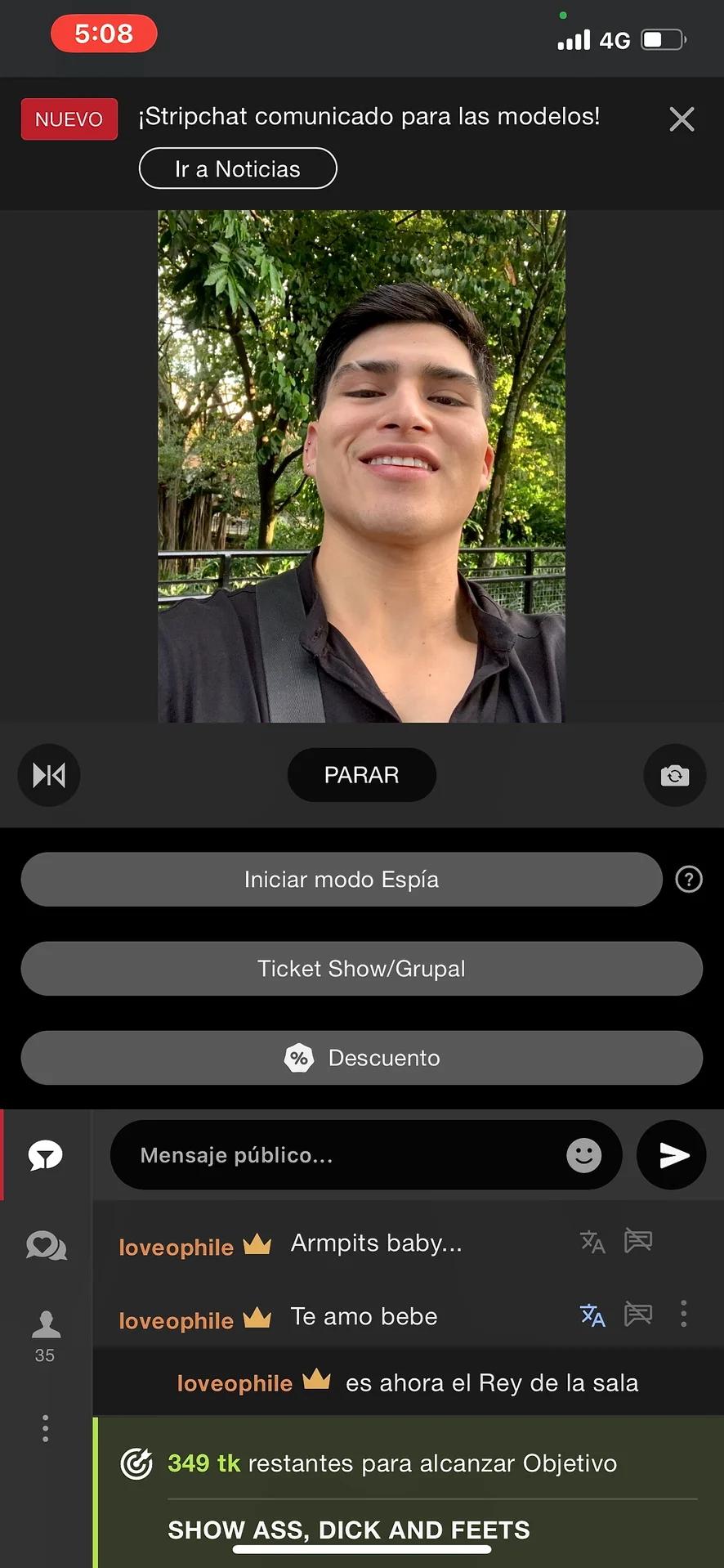
Task: Open help for modo Espía
Action: tap(689, 880)
